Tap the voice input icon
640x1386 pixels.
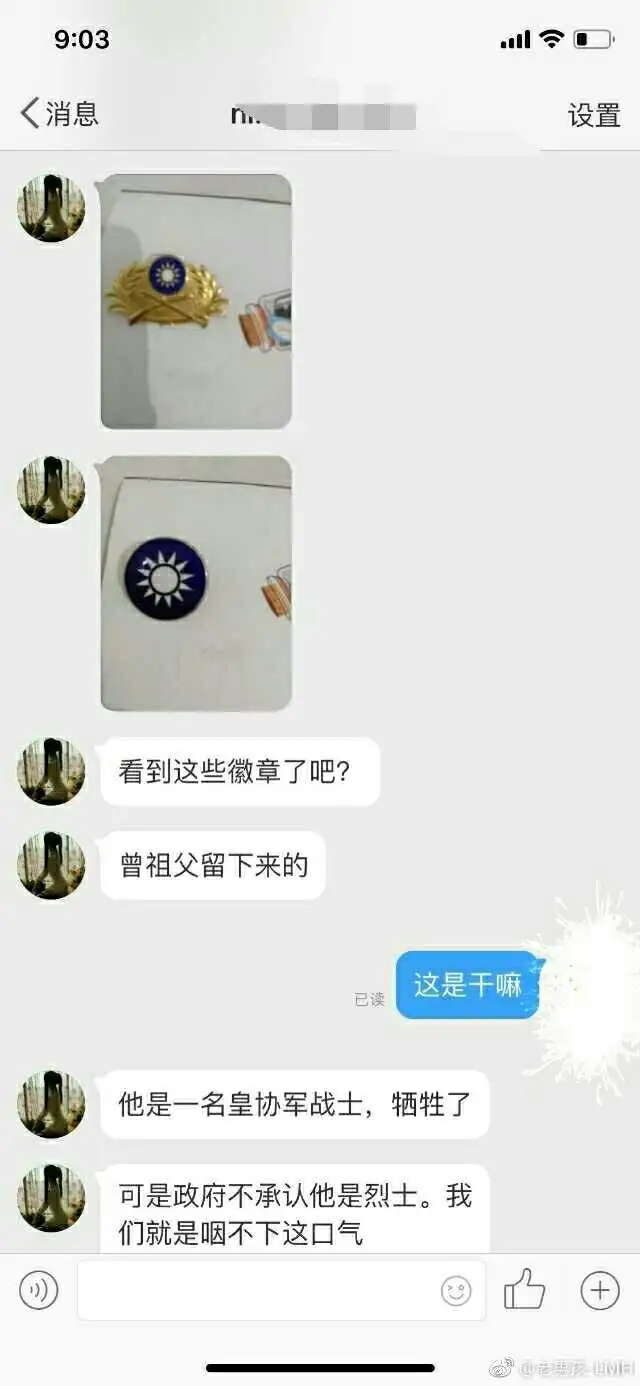[39, 1290]
